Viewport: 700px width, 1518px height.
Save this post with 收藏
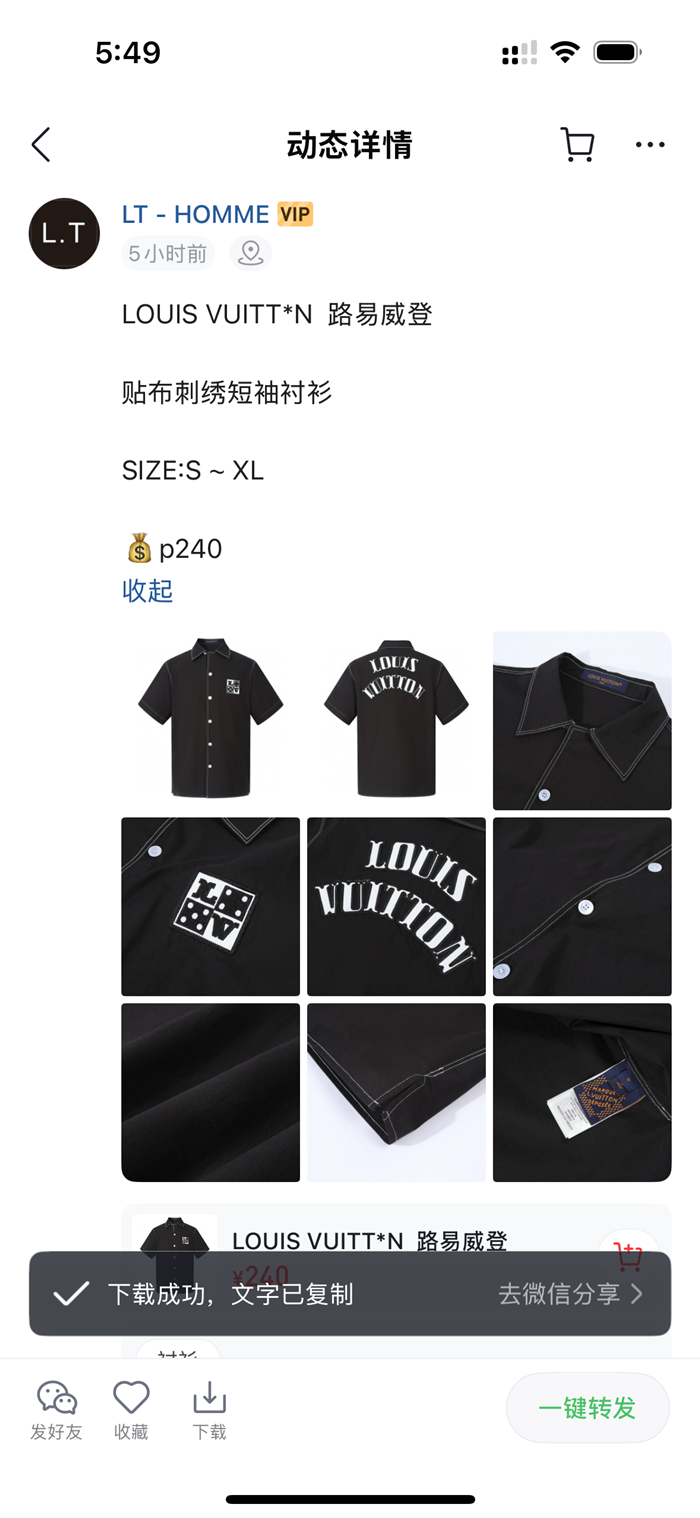pyautogui.click(x=131, y=1410)
